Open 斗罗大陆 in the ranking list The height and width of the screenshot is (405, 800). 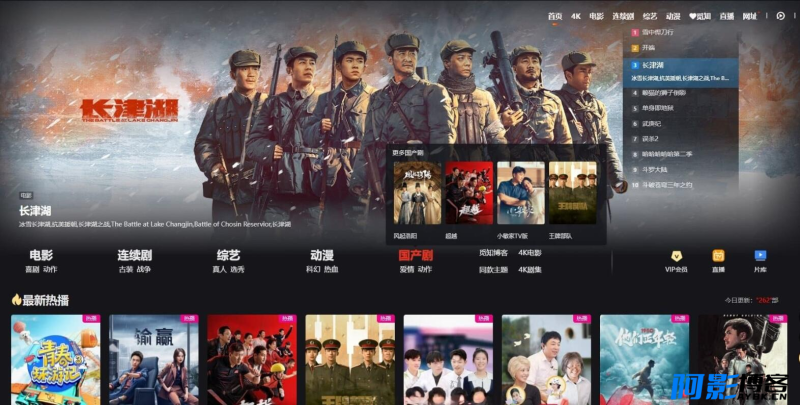(x=655, y=170)
